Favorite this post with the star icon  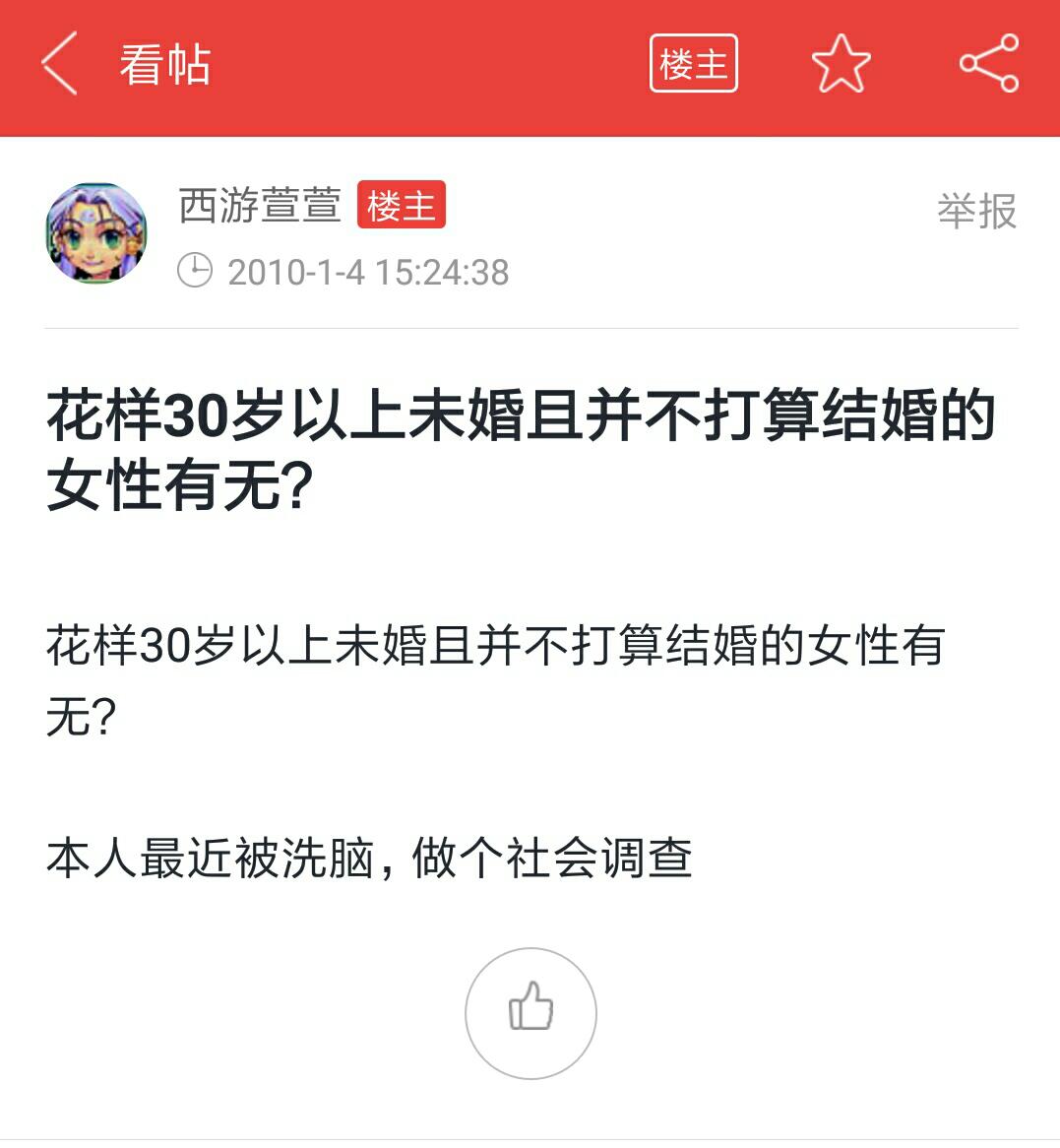point(841,64)
